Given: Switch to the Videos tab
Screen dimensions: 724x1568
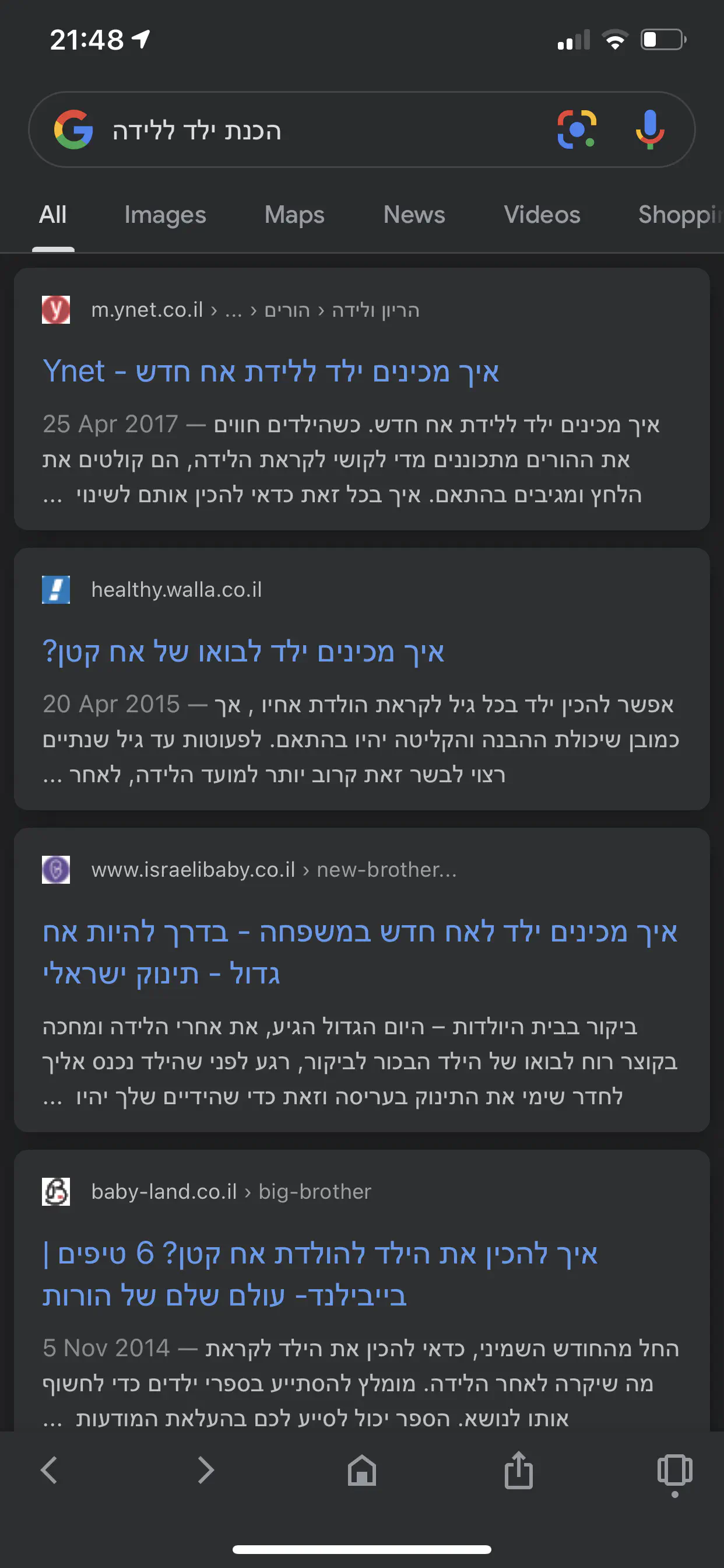Looking at the screenshot, I should click(542, 215).
